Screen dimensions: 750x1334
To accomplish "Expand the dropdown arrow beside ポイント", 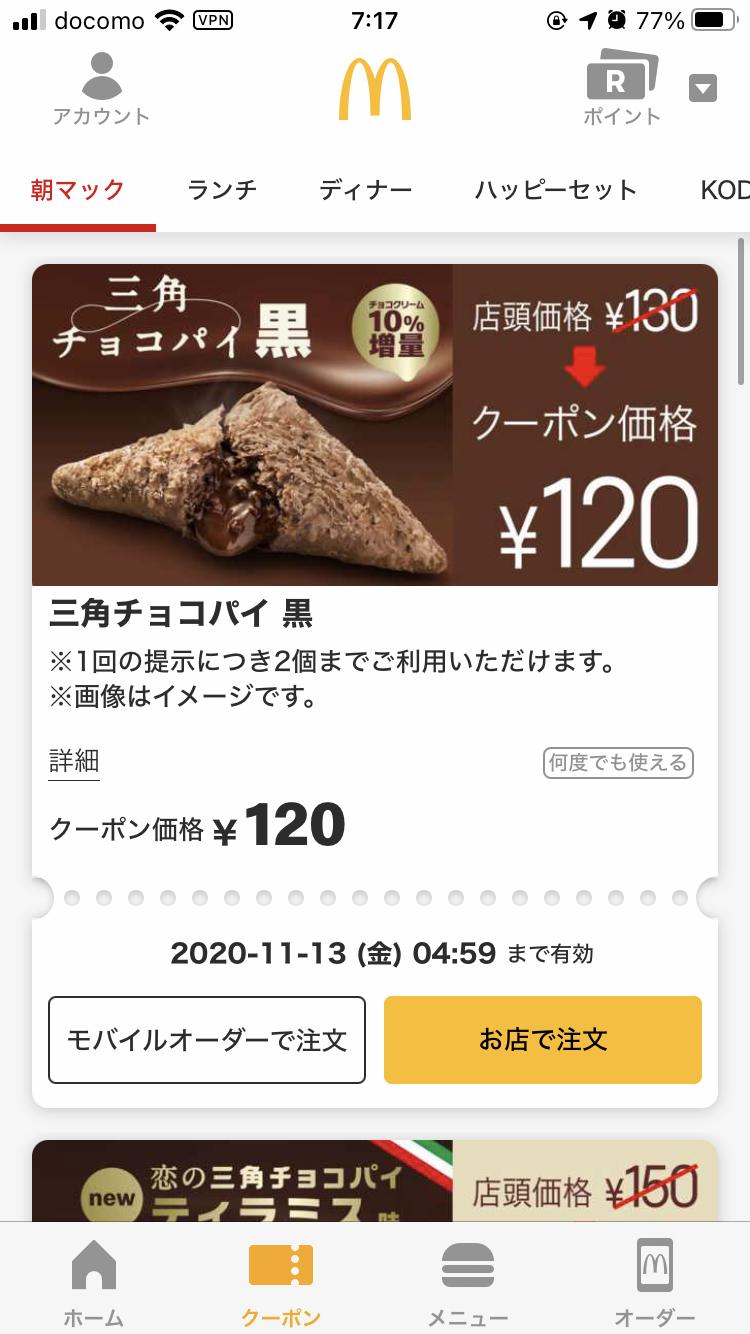I will click(x=703, y=89).
